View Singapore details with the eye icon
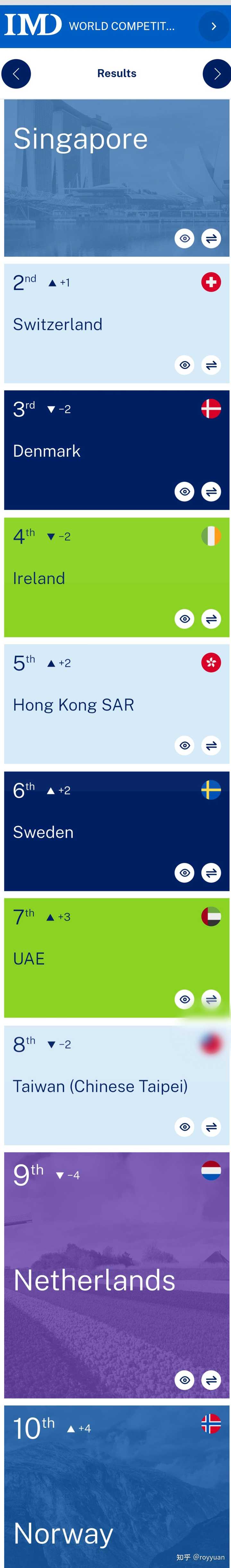 (184, 238)
